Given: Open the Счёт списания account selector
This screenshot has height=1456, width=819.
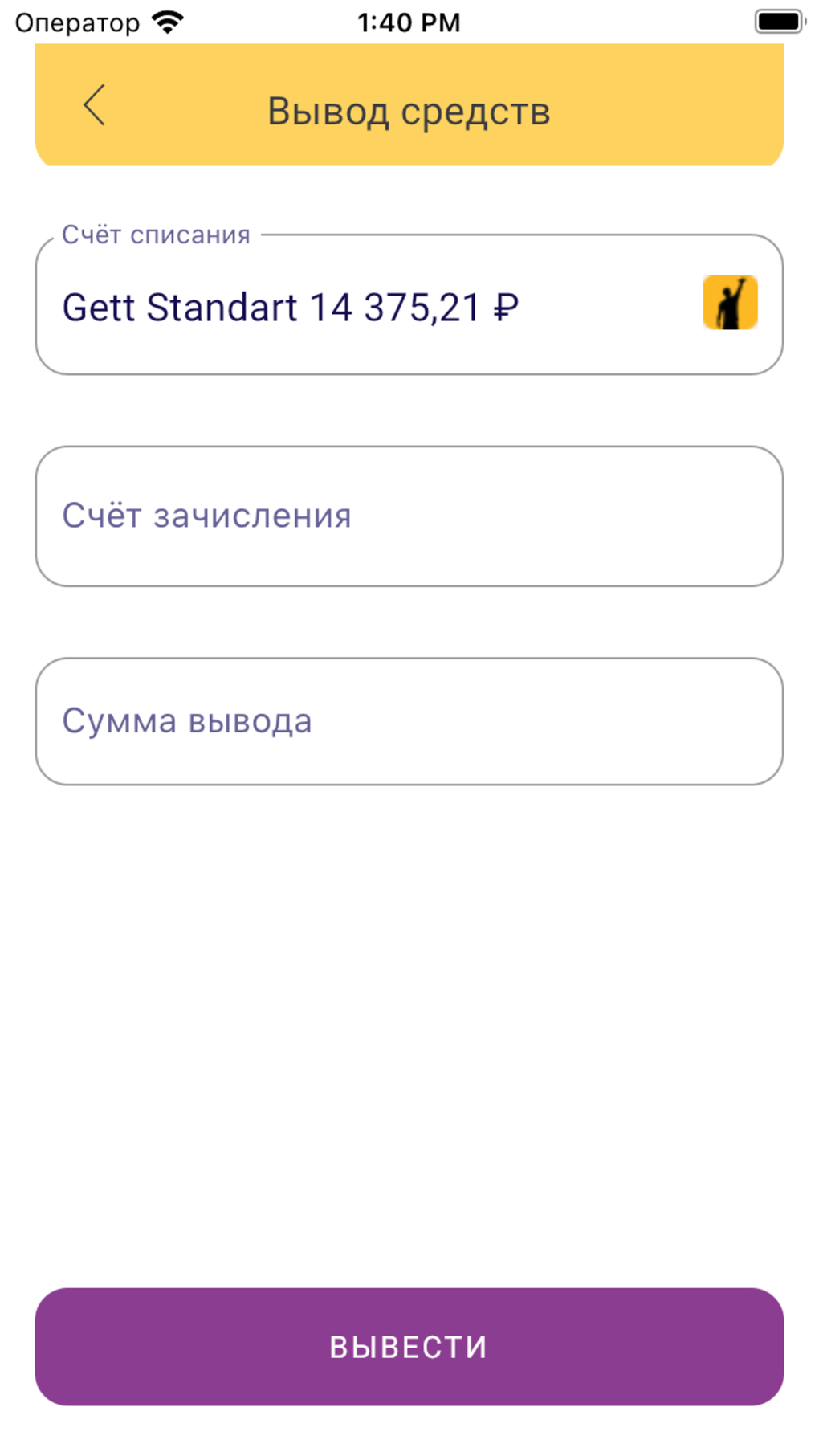Looking at the screenshot, I should (409, 304).
